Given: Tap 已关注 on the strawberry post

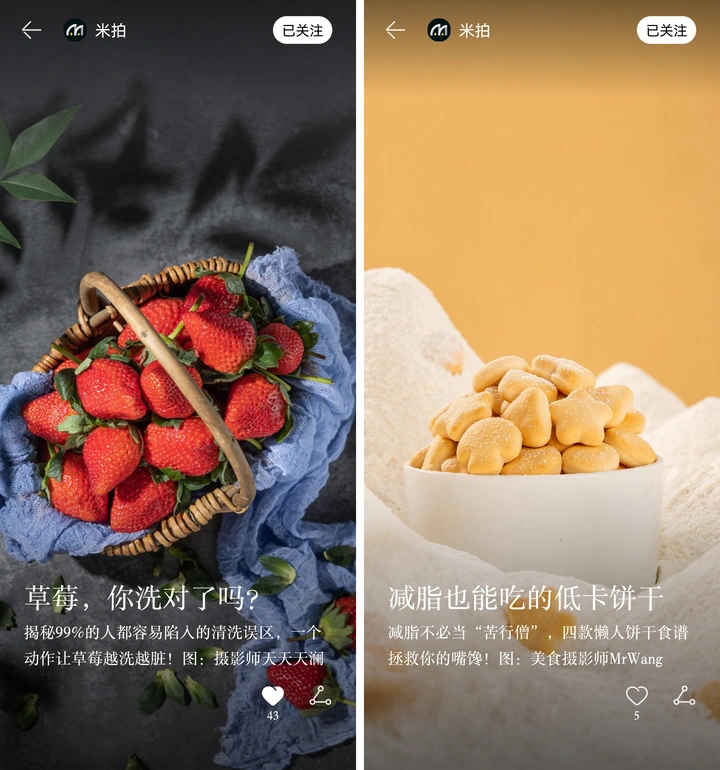Looking at the screenshot, I should (302, 30).
